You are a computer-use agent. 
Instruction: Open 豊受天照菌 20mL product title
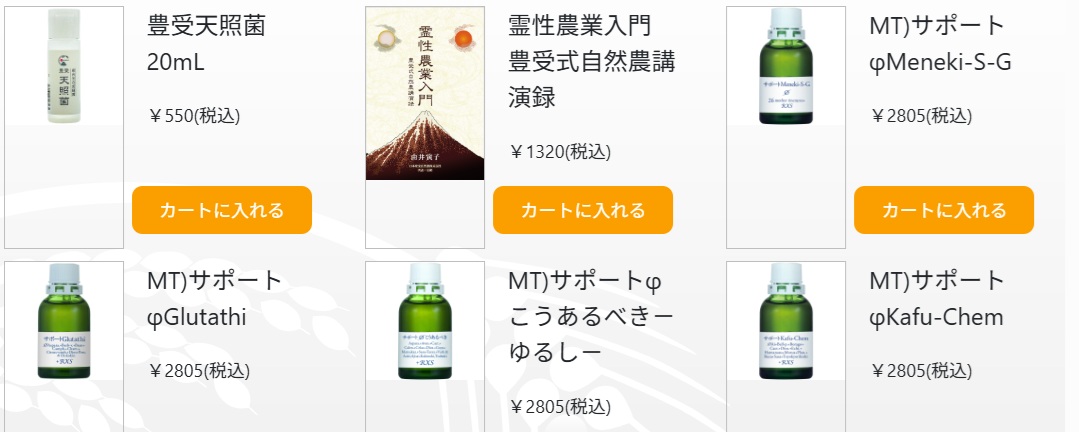tap(206, 44)
